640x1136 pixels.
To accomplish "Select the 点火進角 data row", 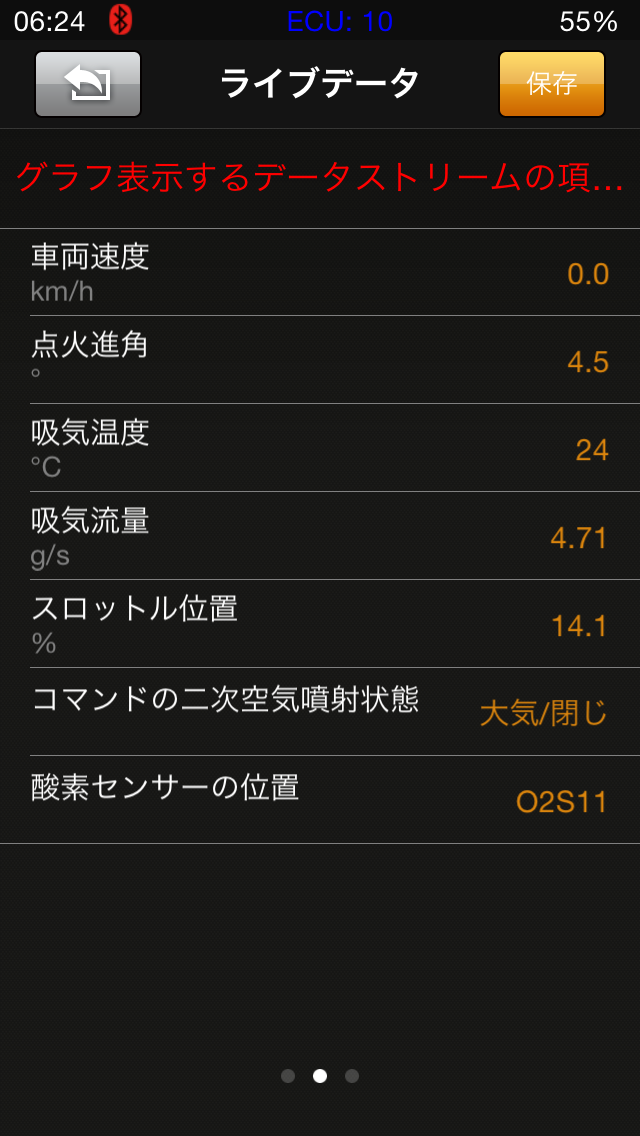I will click(x=320, y=360).
